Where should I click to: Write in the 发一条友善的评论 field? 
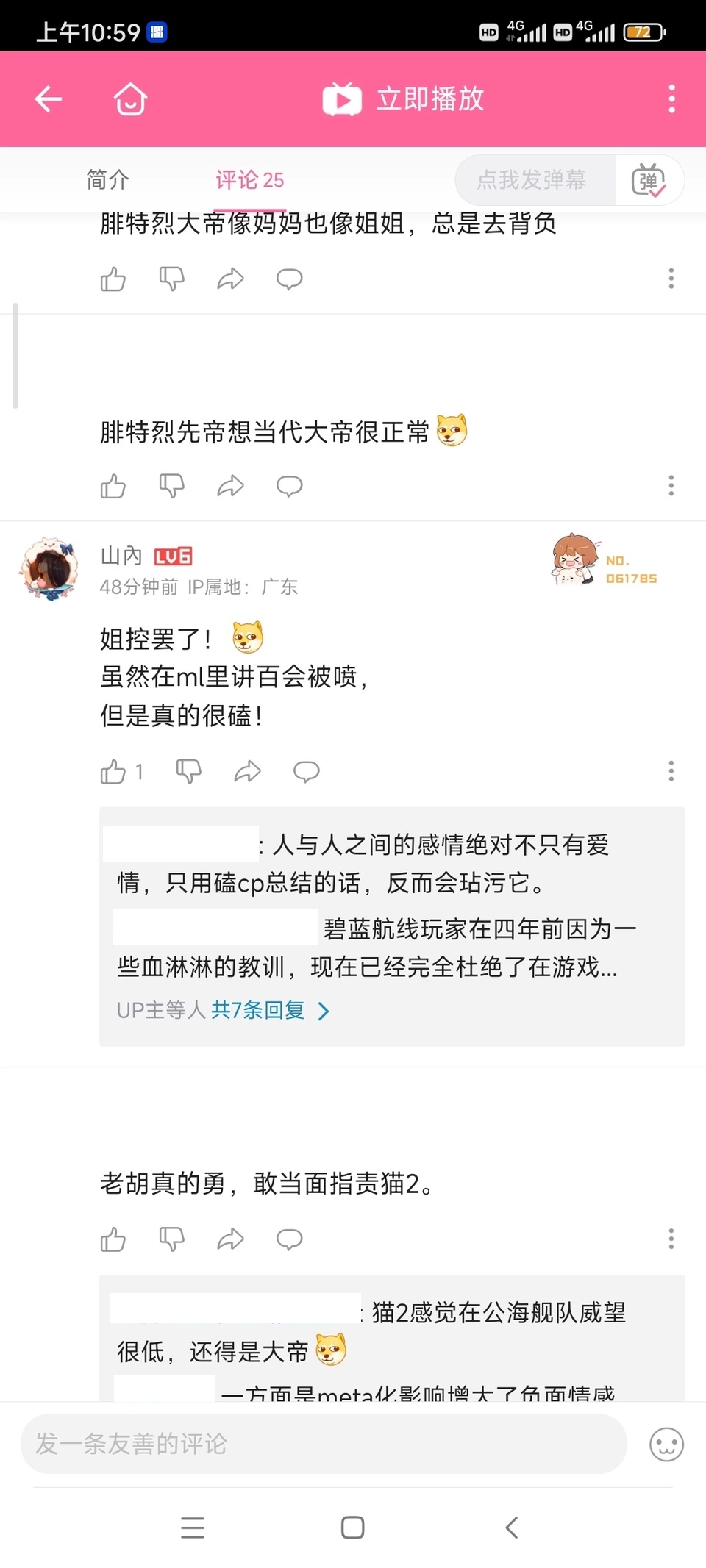point(324,1444)
